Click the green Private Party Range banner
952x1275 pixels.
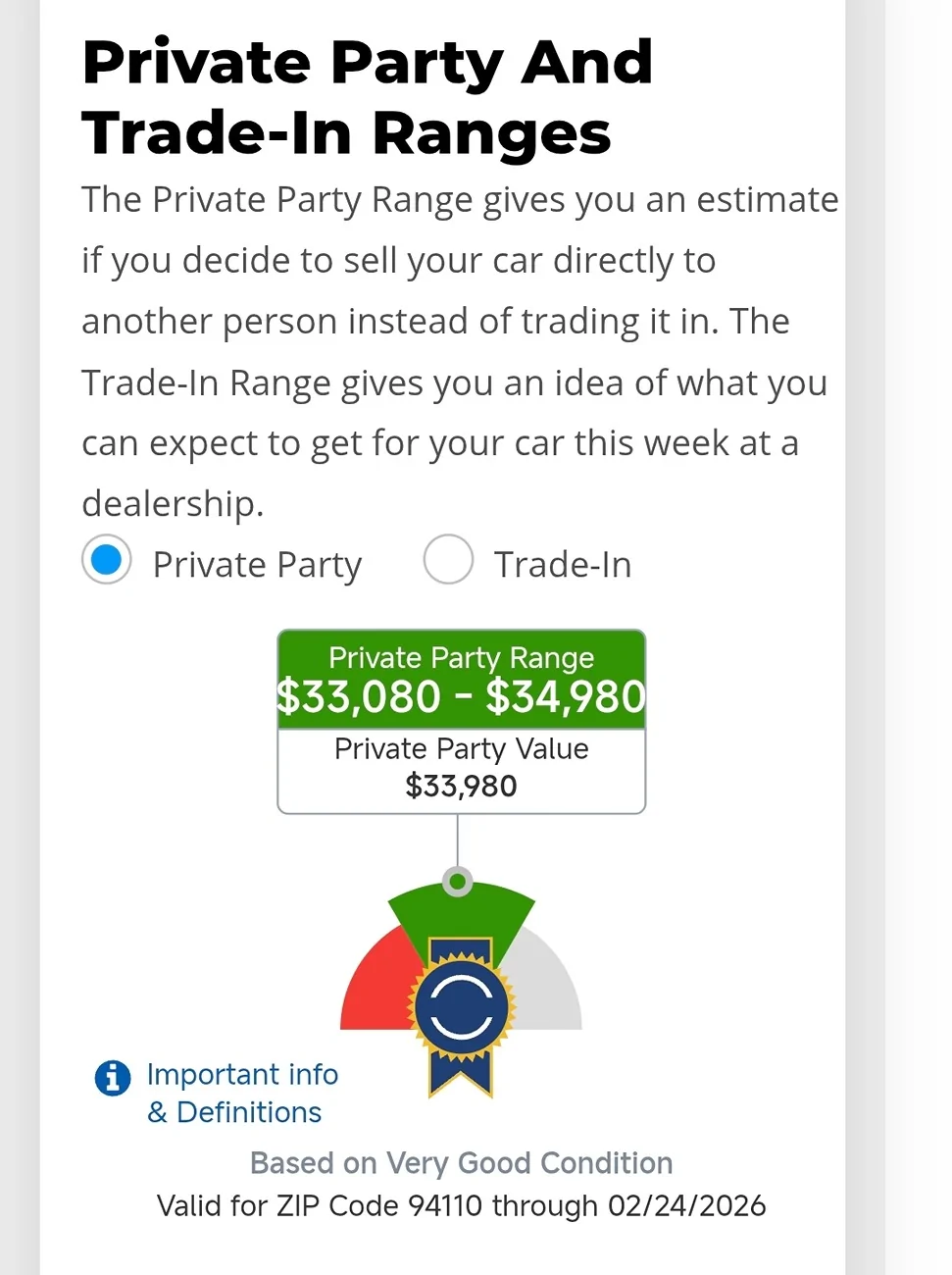point(461,658)
